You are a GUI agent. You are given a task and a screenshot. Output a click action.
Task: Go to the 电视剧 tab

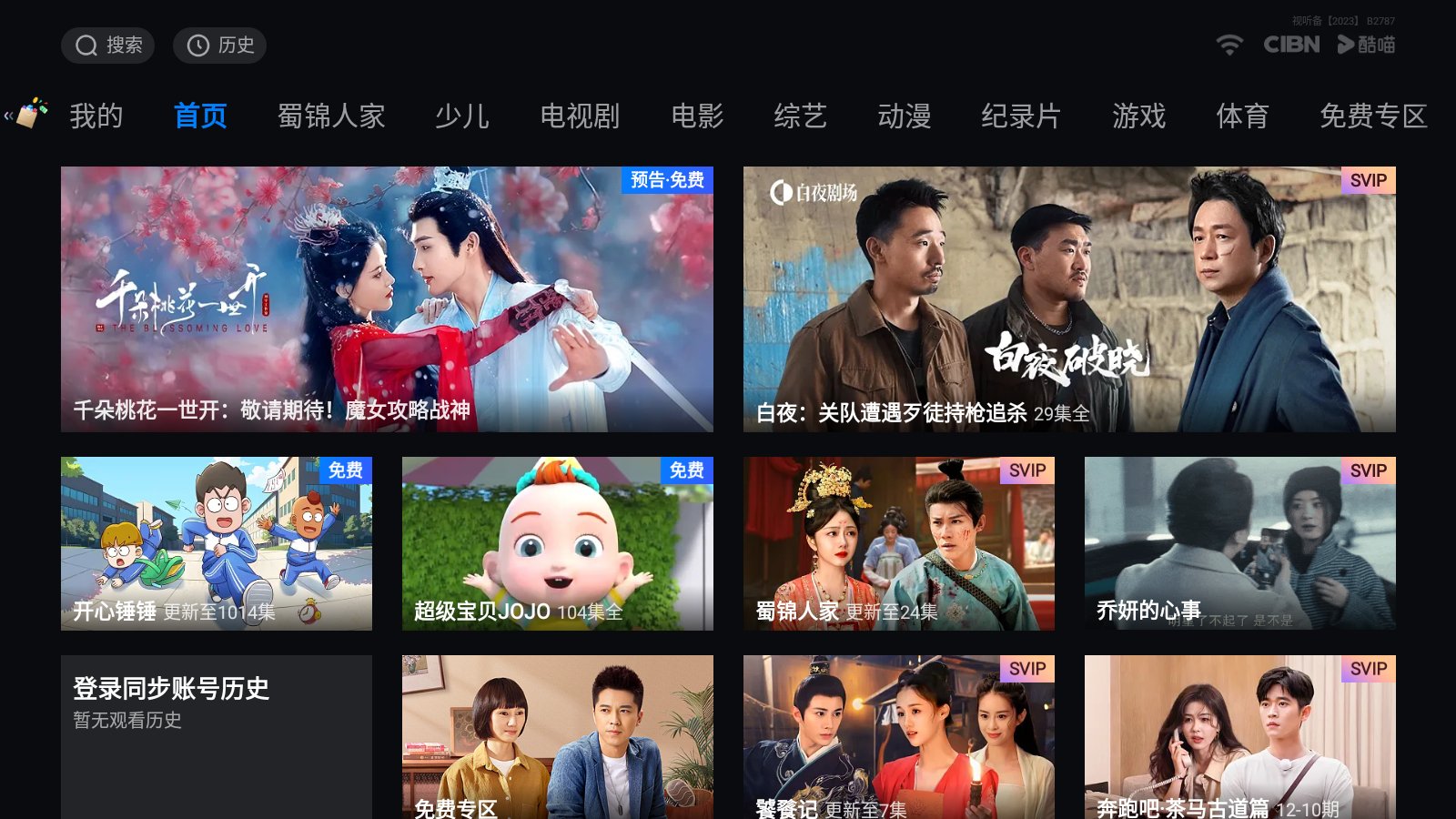point(580,116)
